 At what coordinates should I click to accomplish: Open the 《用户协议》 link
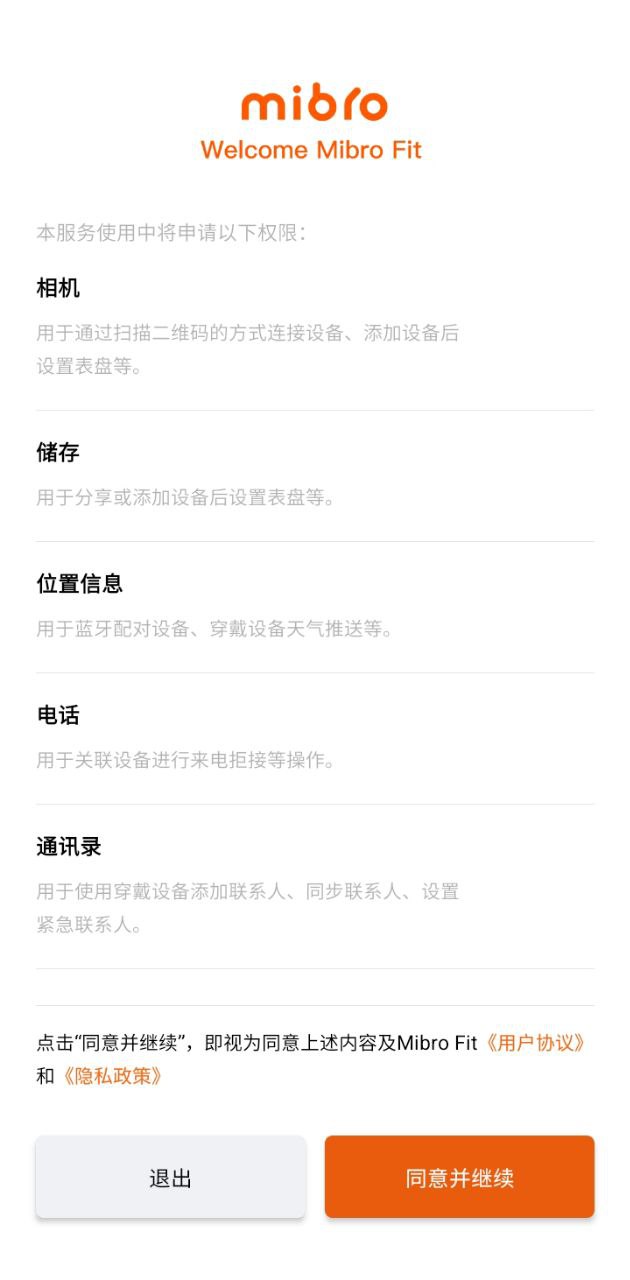point(535,1043)
